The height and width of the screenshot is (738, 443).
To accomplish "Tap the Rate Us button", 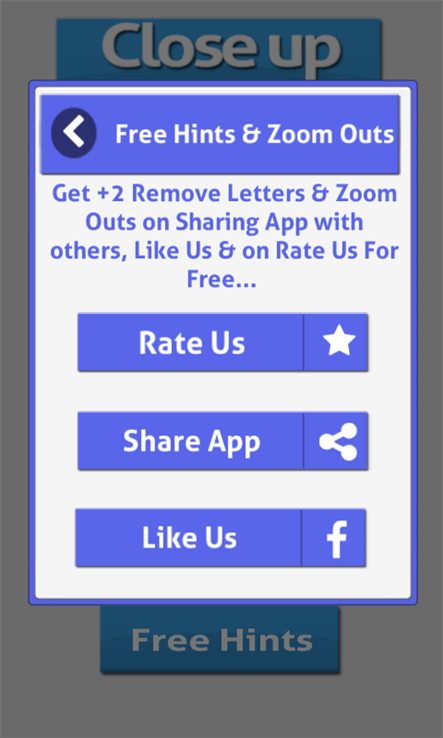I will point(223,343).
